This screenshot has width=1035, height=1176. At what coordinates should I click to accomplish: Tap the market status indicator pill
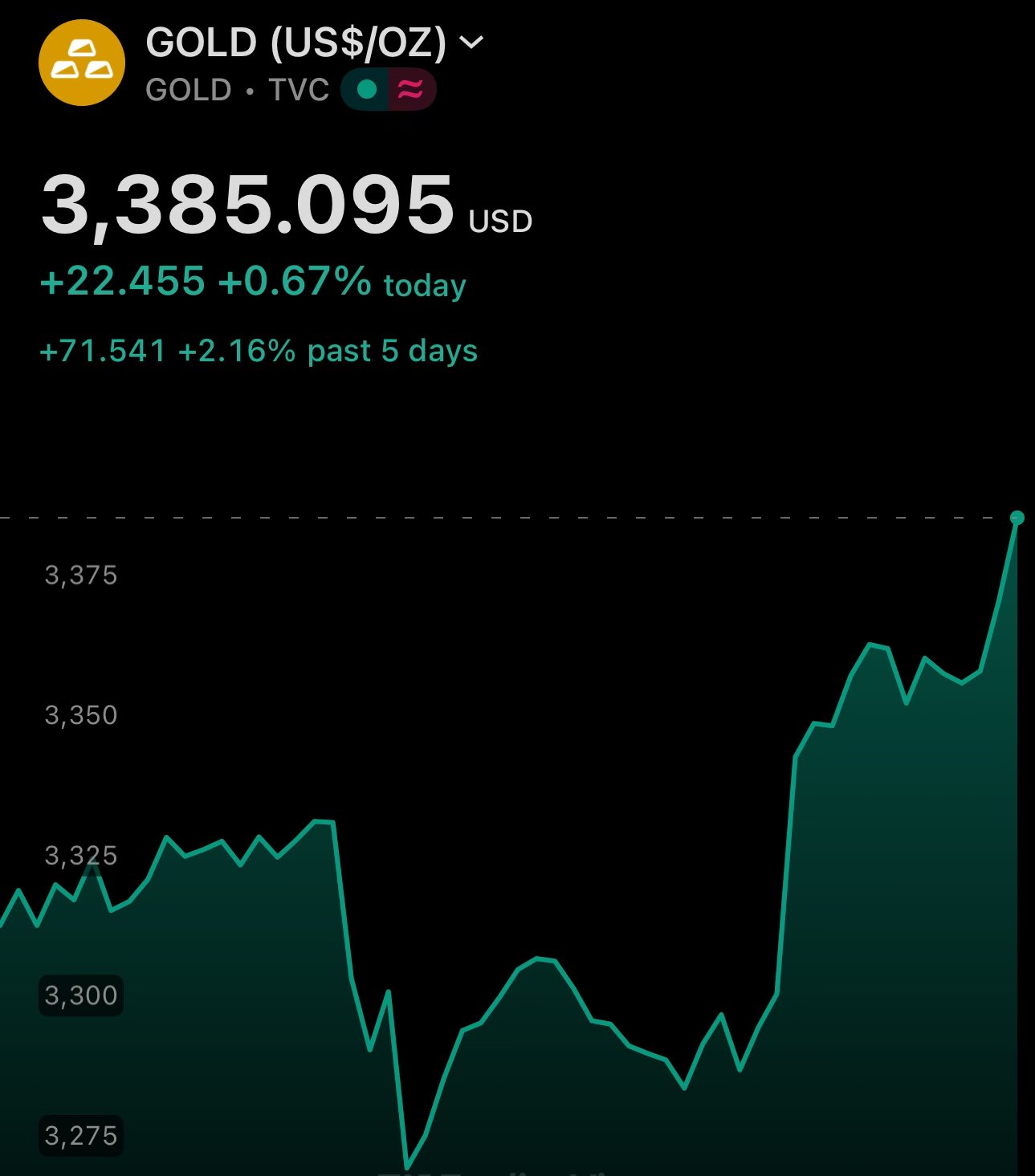[389, 90]
